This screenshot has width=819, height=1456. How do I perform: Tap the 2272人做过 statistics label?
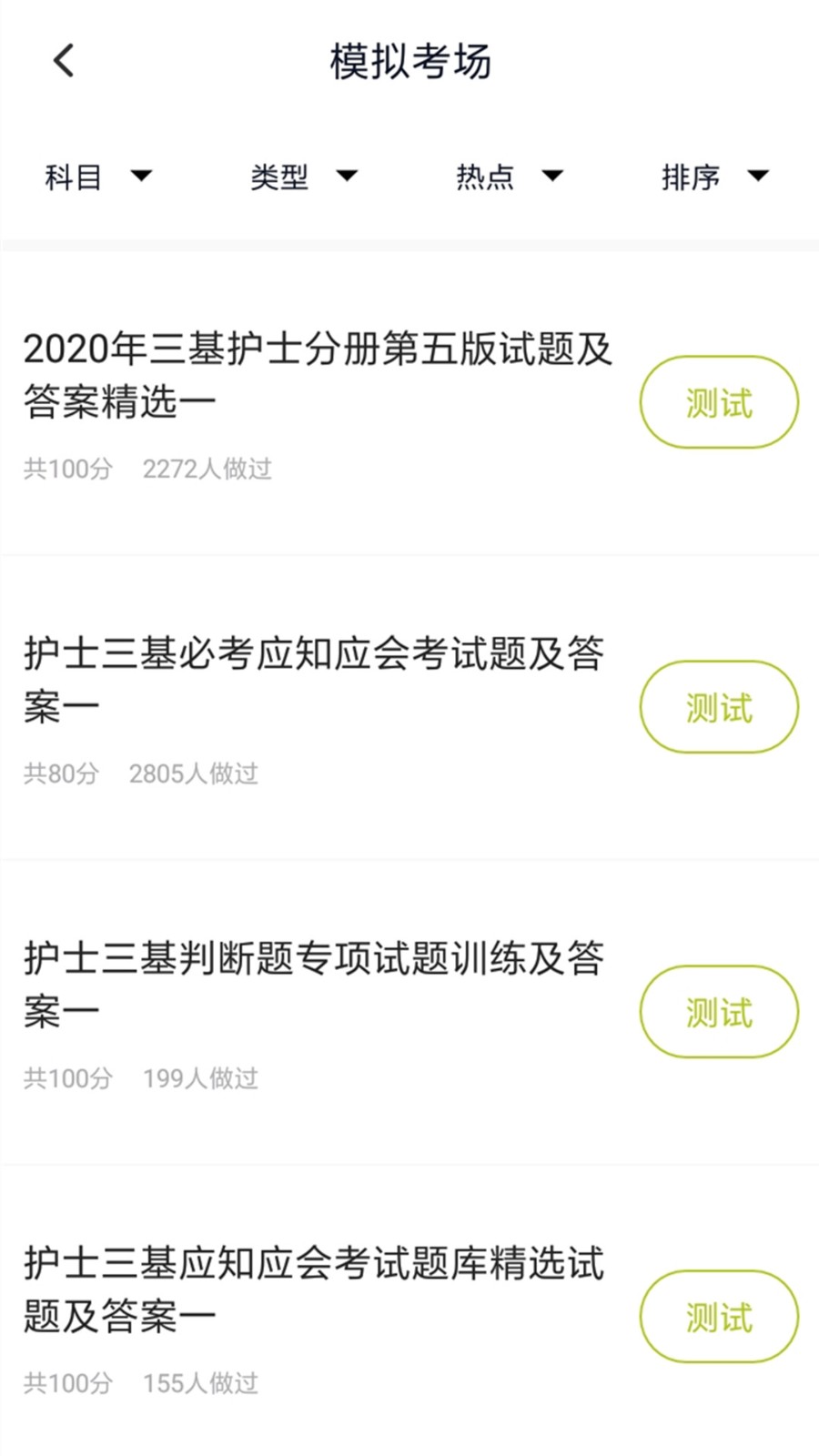pos(207,469)
